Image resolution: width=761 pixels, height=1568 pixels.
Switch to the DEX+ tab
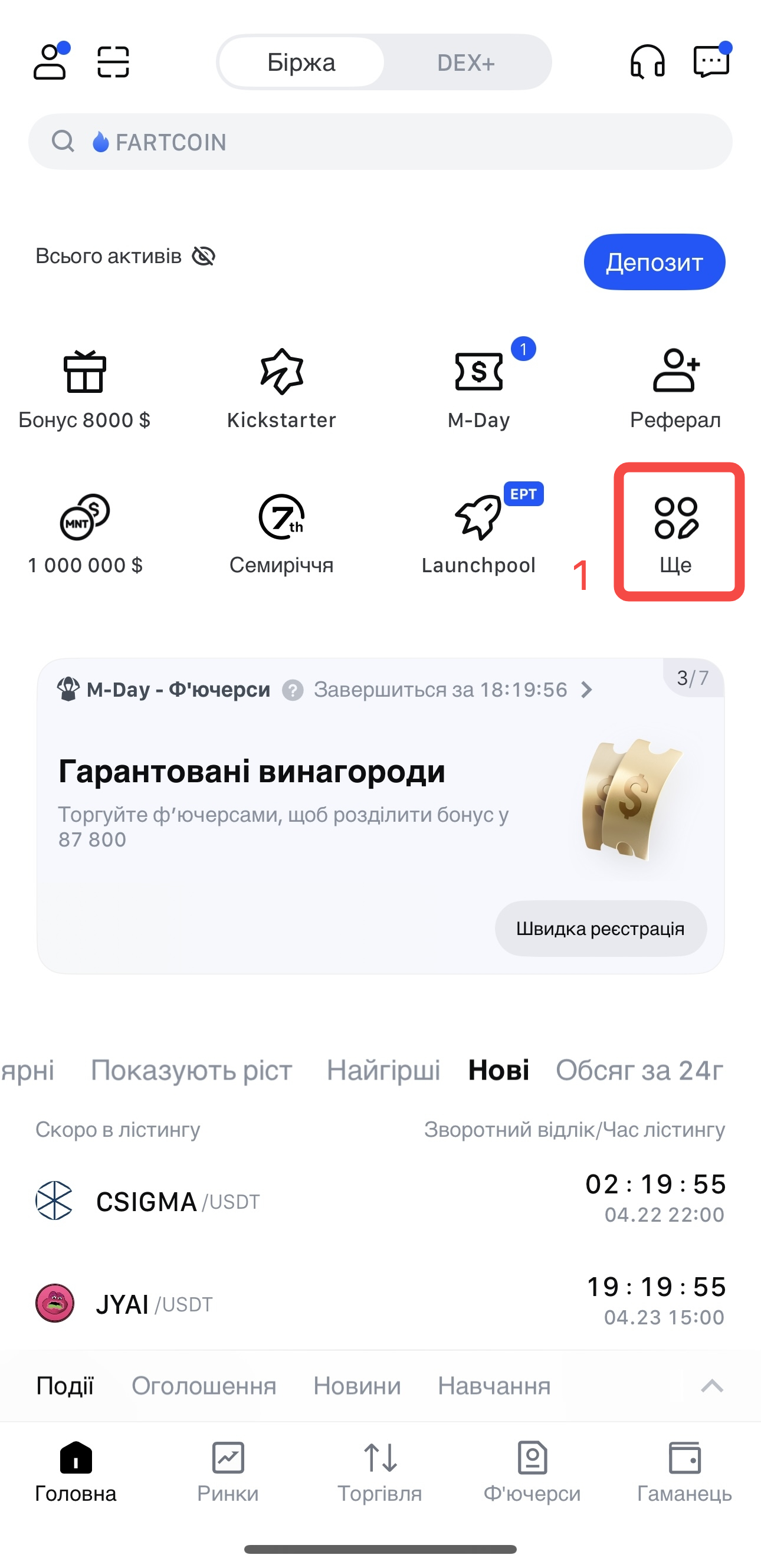(465, 63)
